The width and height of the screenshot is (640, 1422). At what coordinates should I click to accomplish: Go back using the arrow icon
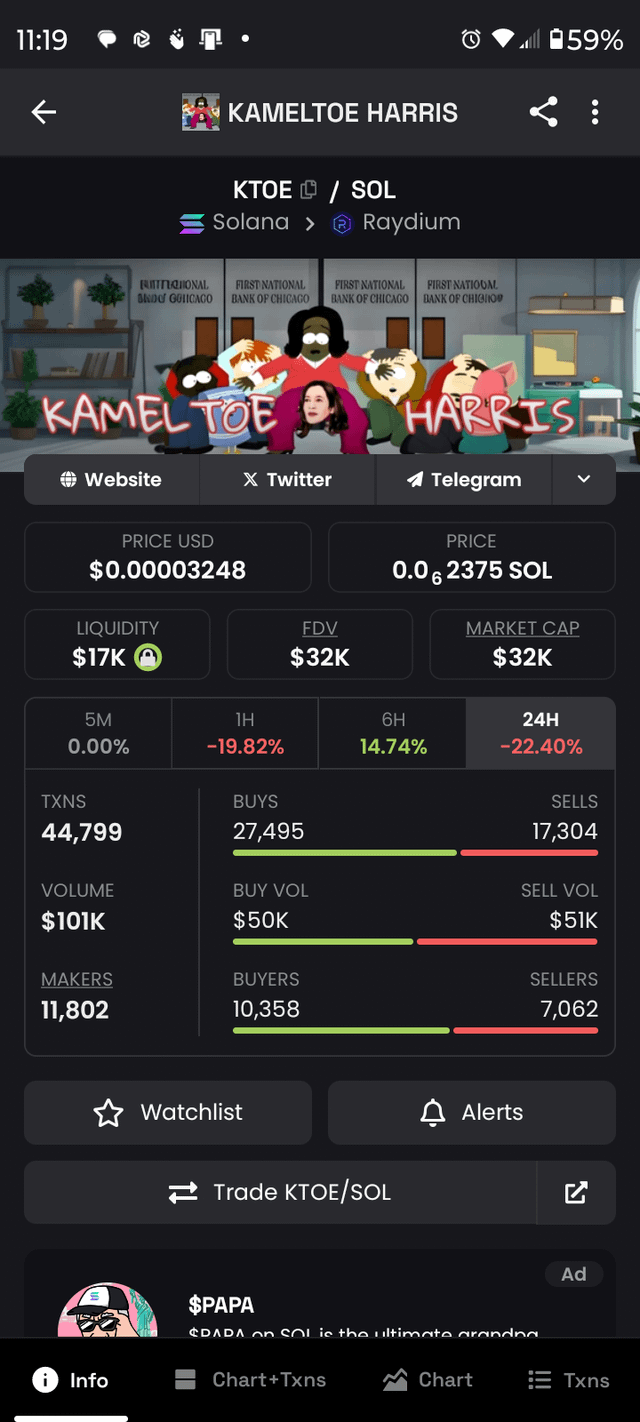(x=44, y=112)
